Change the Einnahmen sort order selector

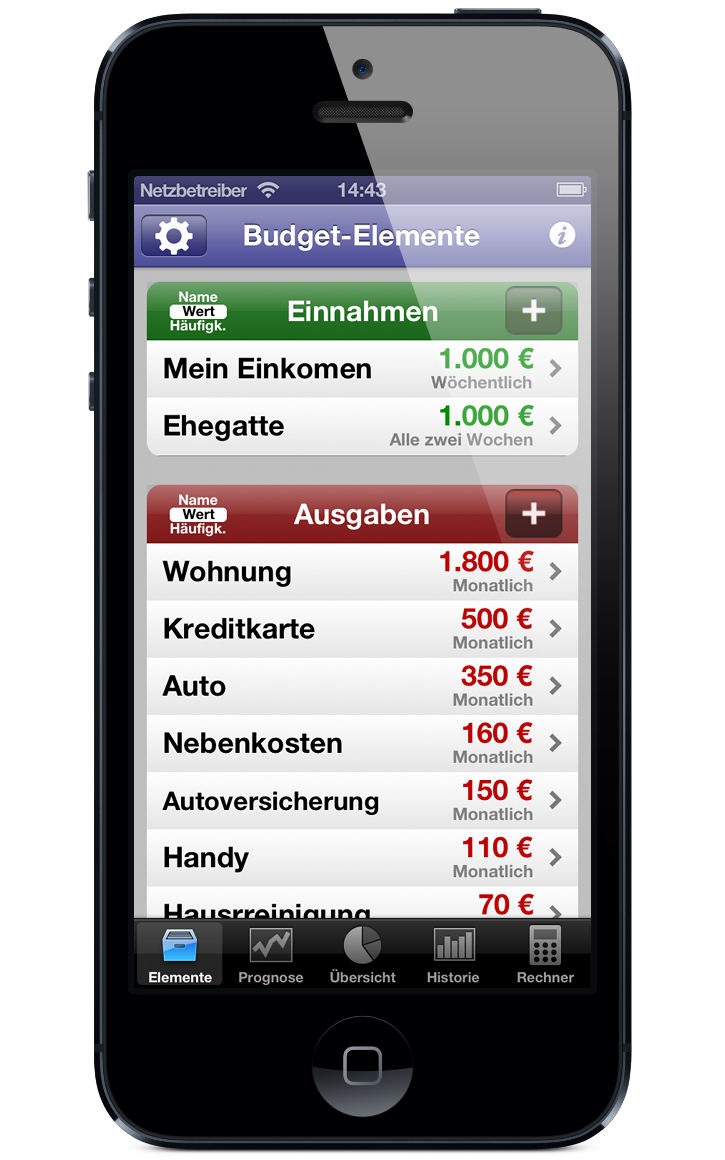tap(198, 311)
